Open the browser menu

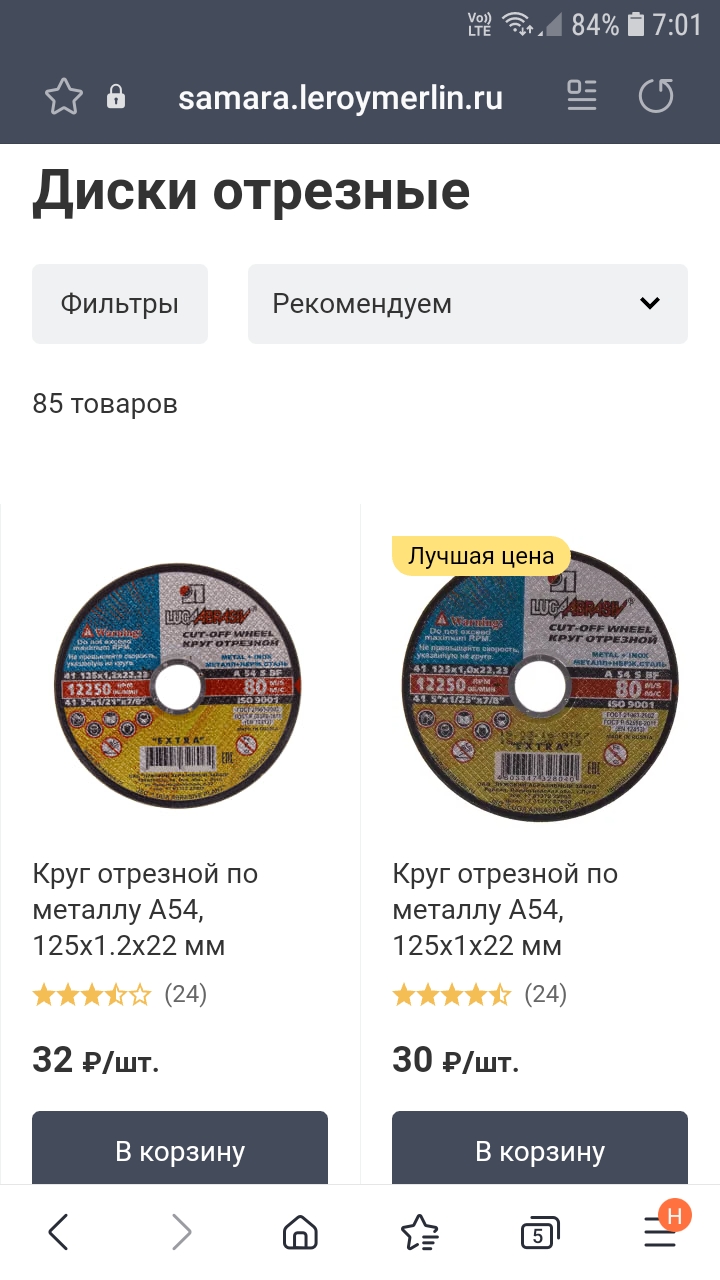660,1232
